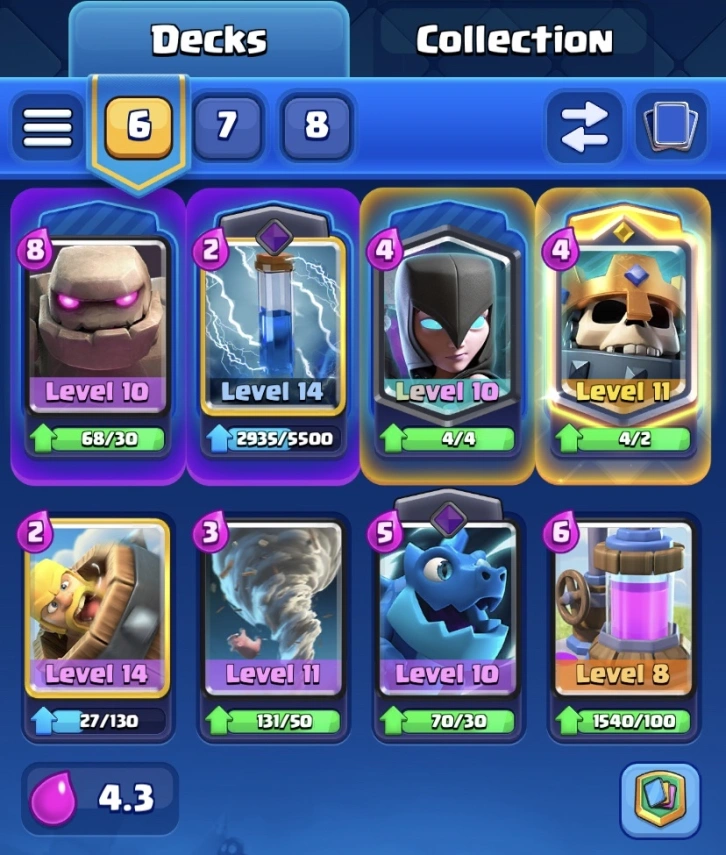Tap the card badge button beside elixir cost
726x855 pixels.
coord(659,799)
